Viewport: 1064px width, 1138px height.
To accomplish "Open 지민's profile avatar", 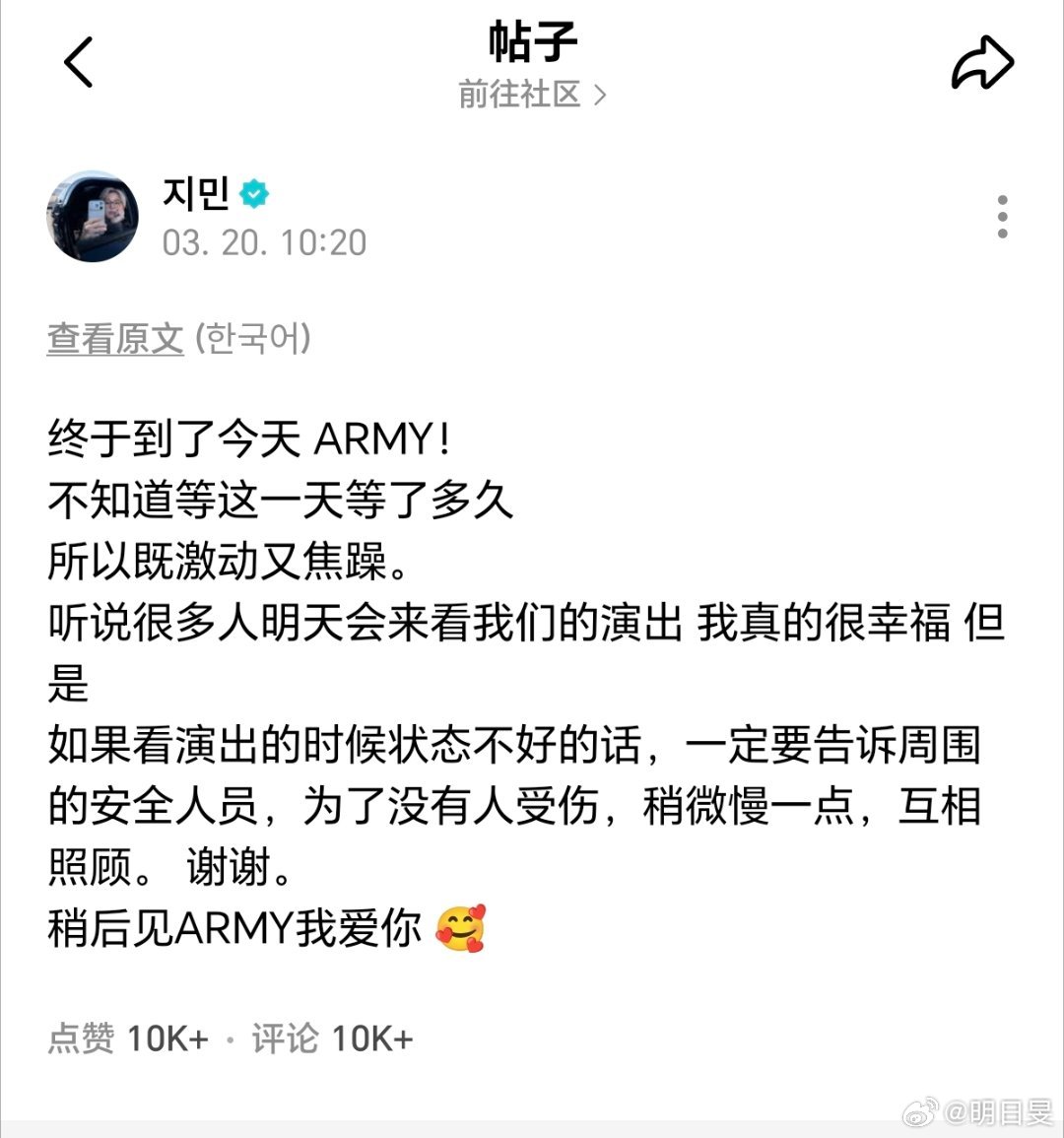I will tap(93, 216).
